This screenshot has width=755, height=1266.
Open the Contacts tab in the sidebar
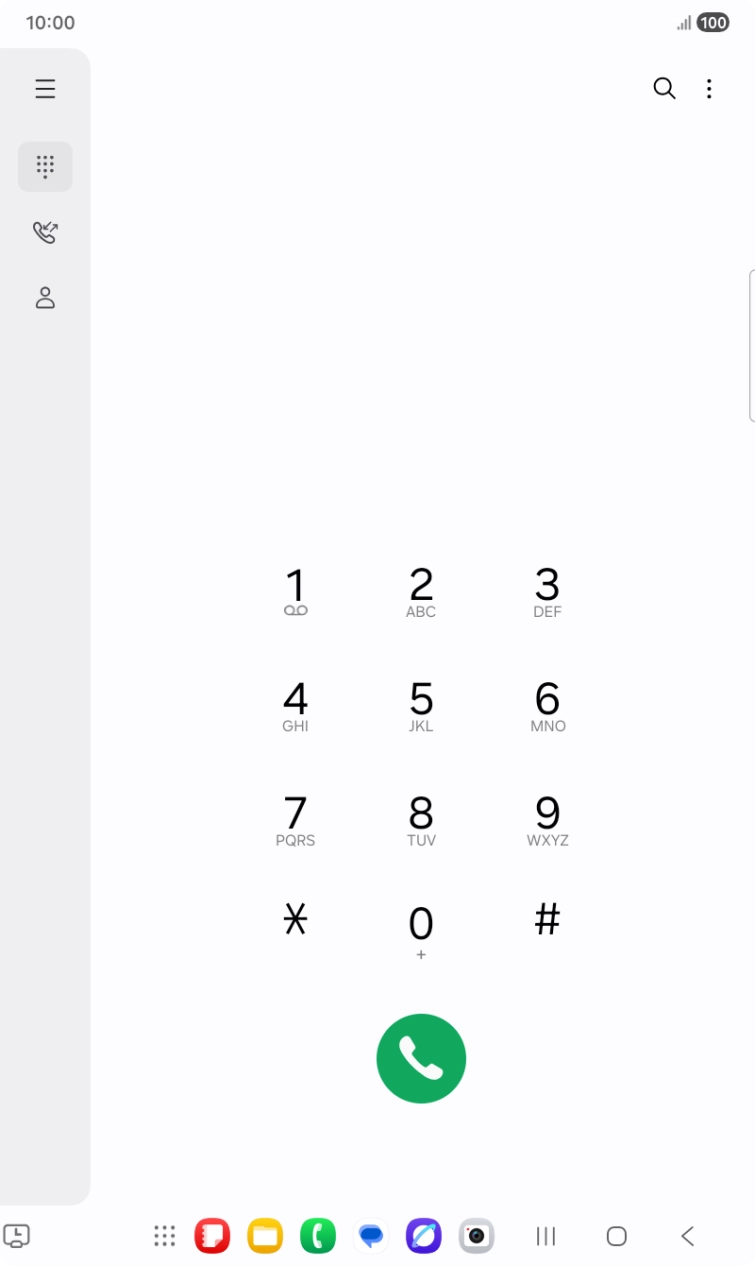coord(45,298)
